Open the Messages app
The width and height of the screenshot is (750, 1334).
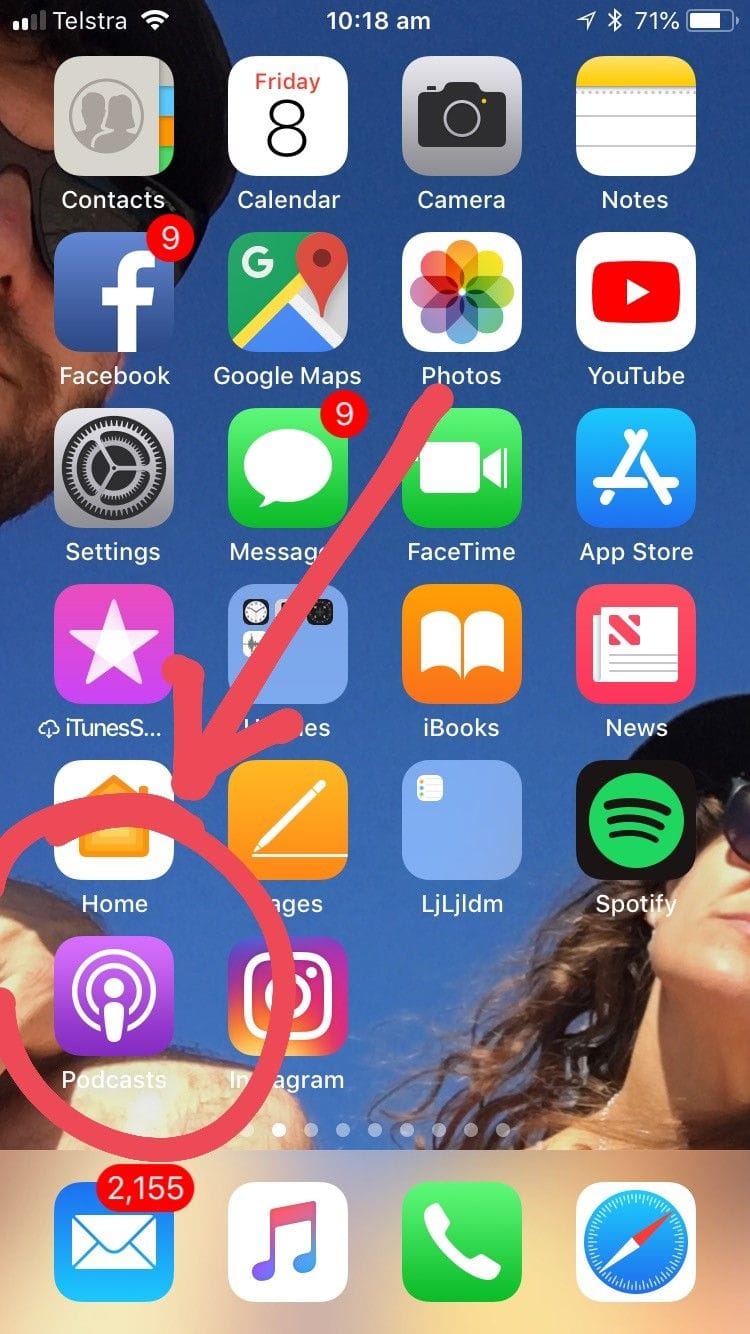pos(288,468)
